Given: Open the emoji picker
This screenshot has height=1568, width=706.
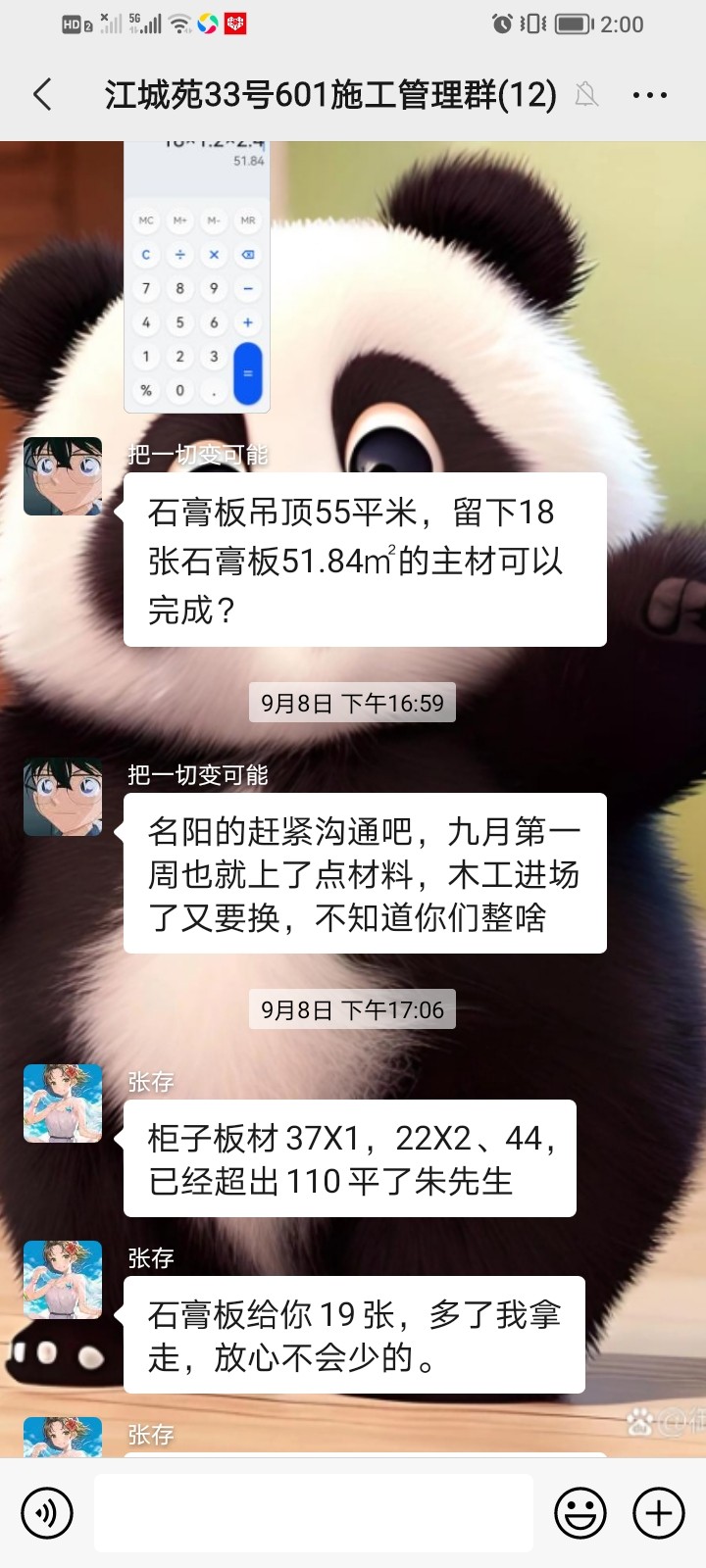Looking at the screenshot, I should pos(580,1513).
